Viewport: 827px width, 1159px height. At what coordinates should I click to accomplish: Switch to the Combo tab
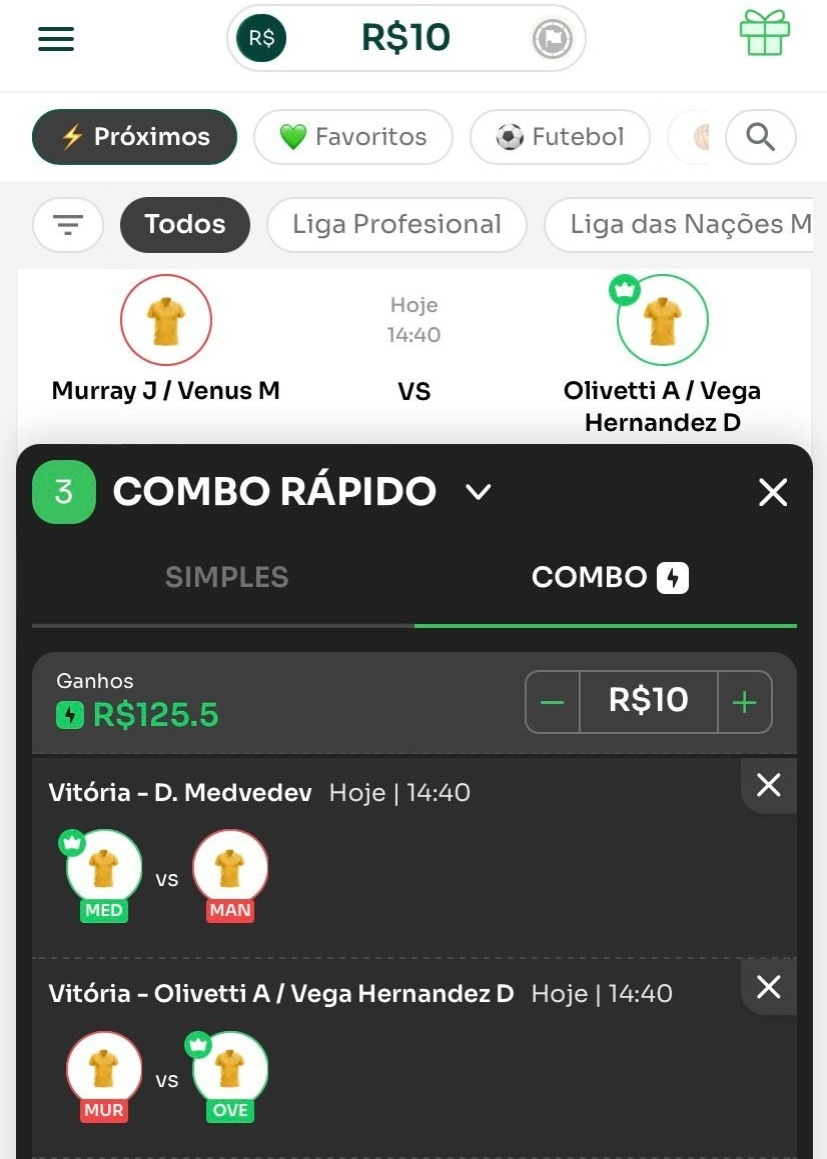click(x=609, y=578)
